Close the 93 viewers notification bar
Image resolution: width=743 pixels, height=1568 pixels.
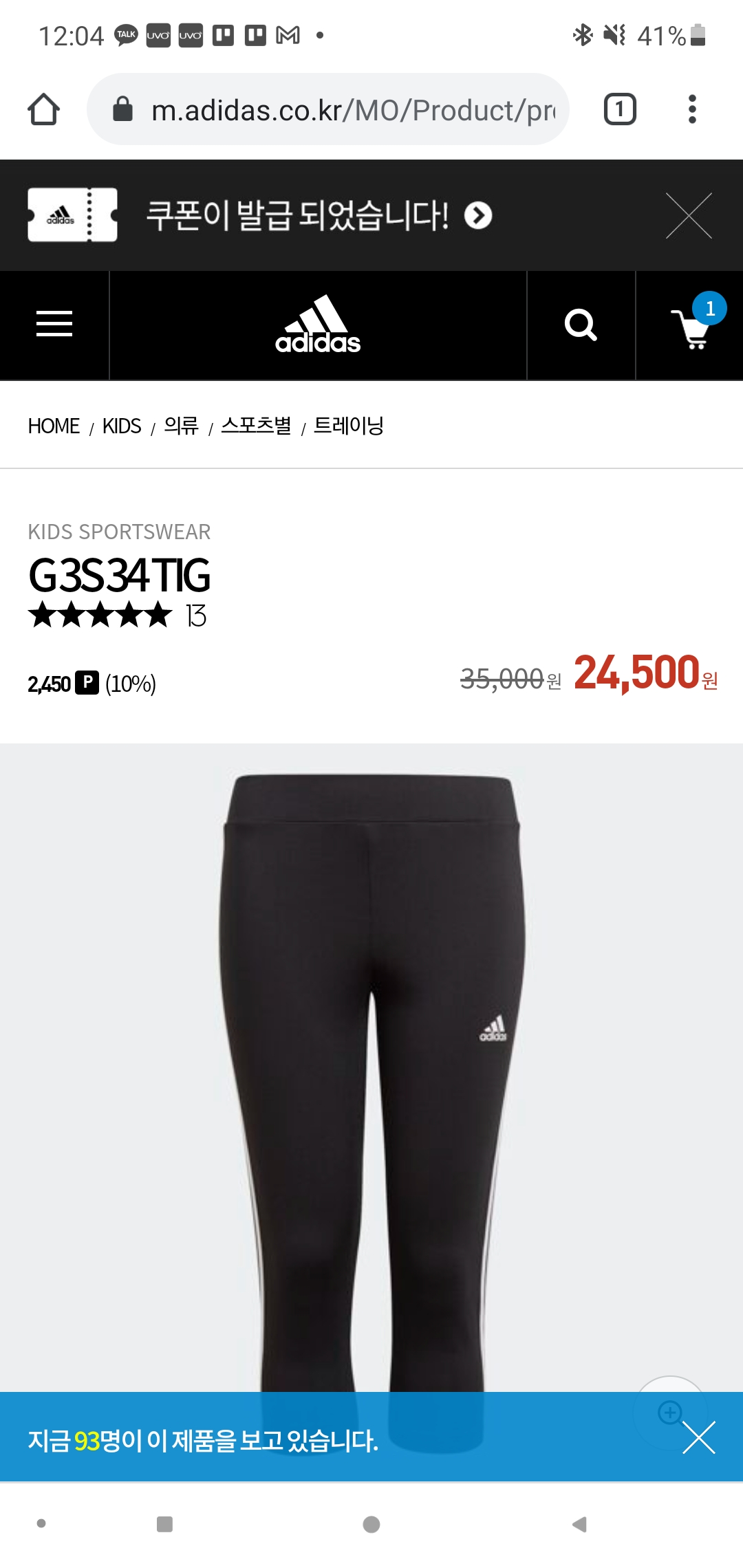pos(698,1437)
